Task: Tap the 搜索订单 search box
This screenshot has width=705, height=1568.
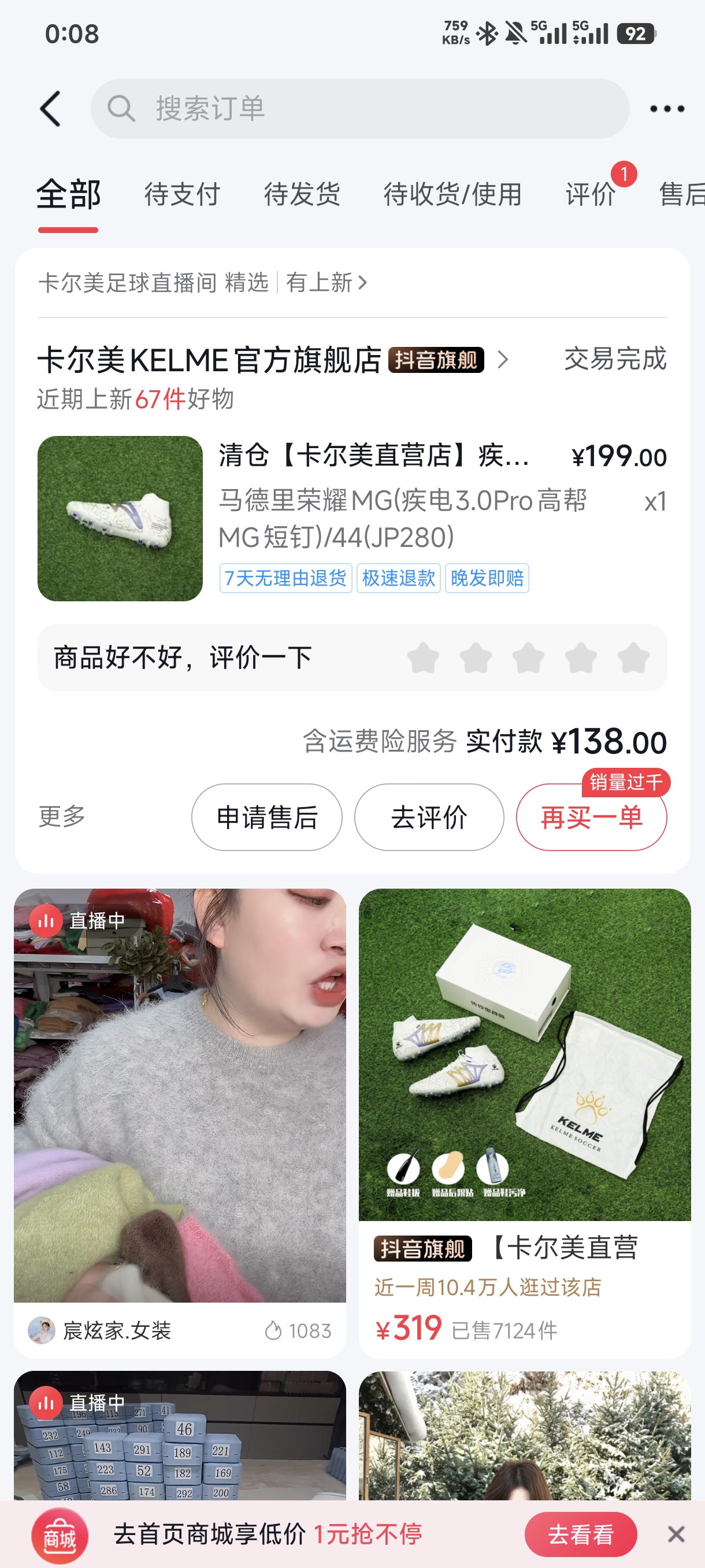Action: [359, 109]
